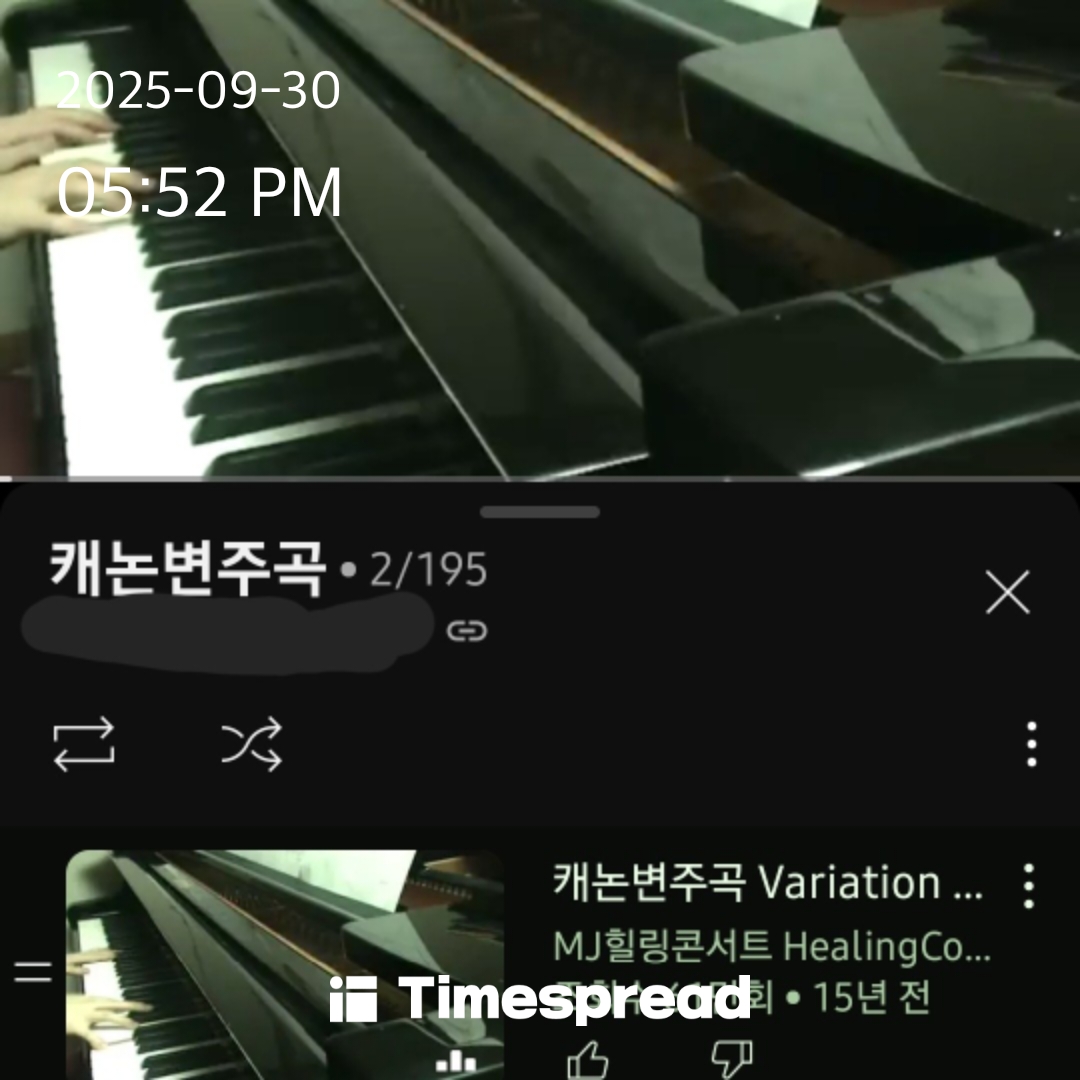The height and width of the screenshot is (1080, 1080).
Task: Enable shuffle for the playlist
Action: tap(252, 745)
